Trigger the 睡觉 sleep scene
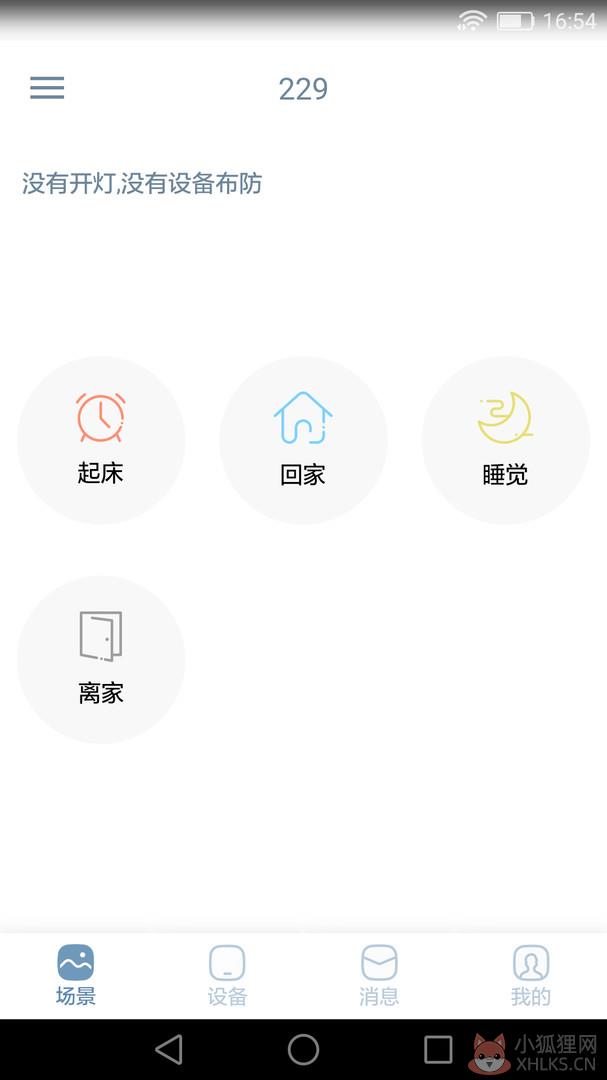Viewport: 607px width, 1080px height. coord(506,440)
